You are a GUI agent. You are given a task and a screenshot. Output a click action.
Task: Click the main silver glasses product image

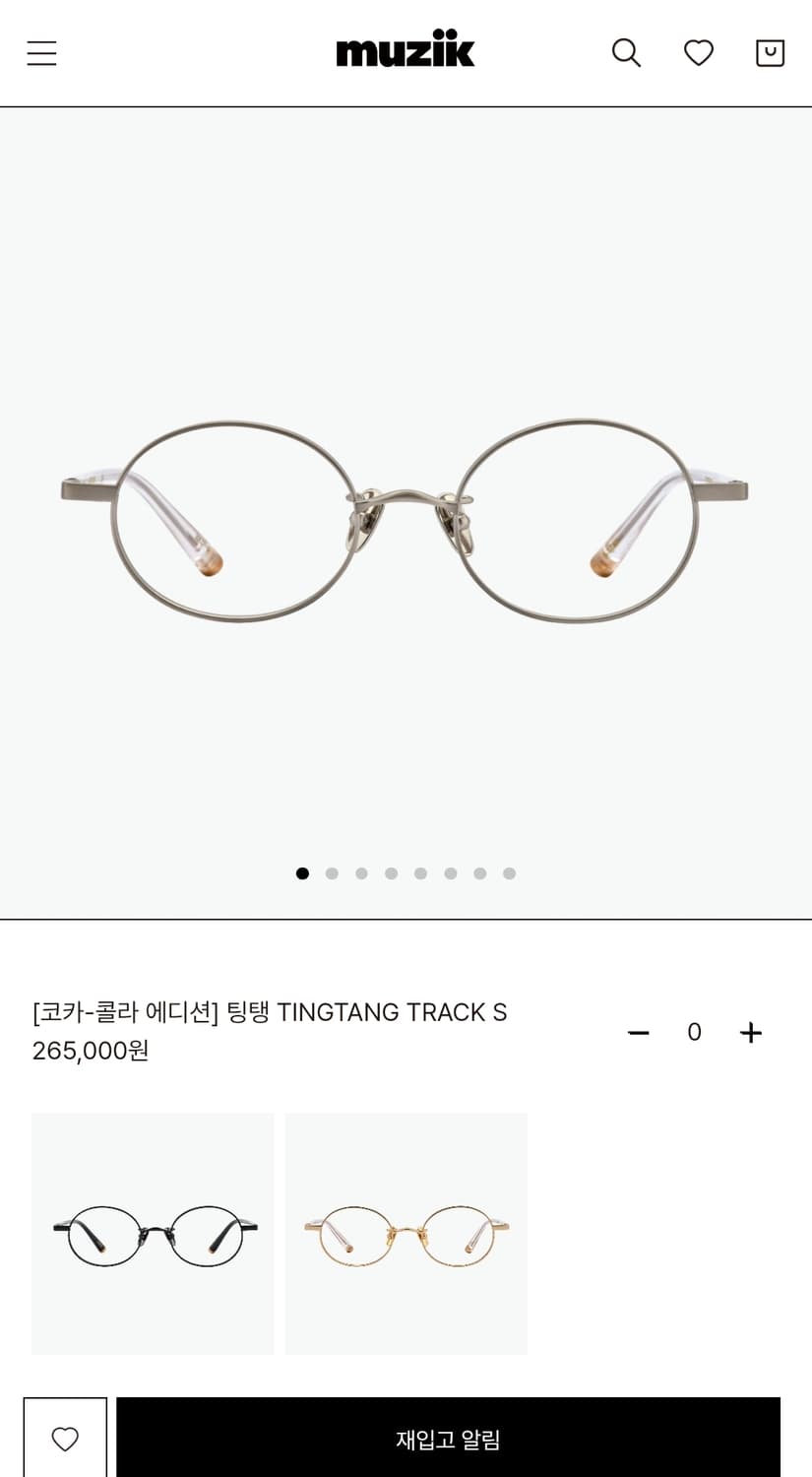(406, 512)
